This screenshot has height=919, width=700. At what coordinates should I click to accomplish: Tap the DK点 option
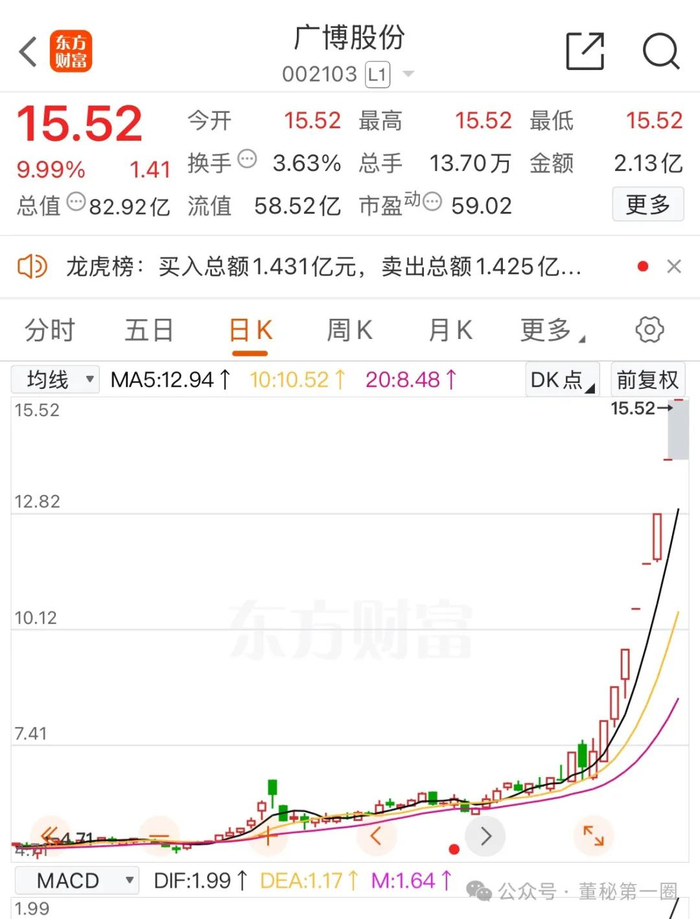[x=562, y=380]
